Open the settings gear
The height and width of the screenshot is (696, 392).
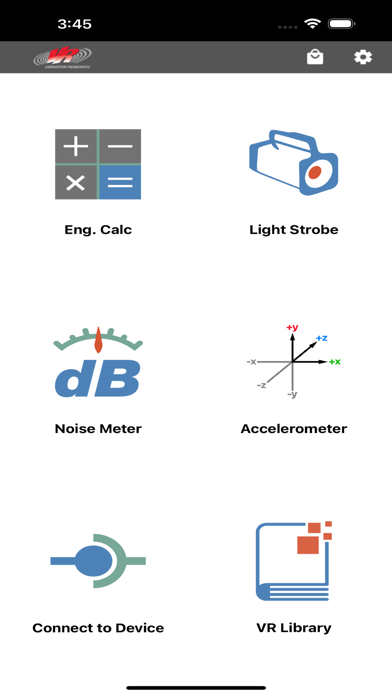(x=363, y=57)
